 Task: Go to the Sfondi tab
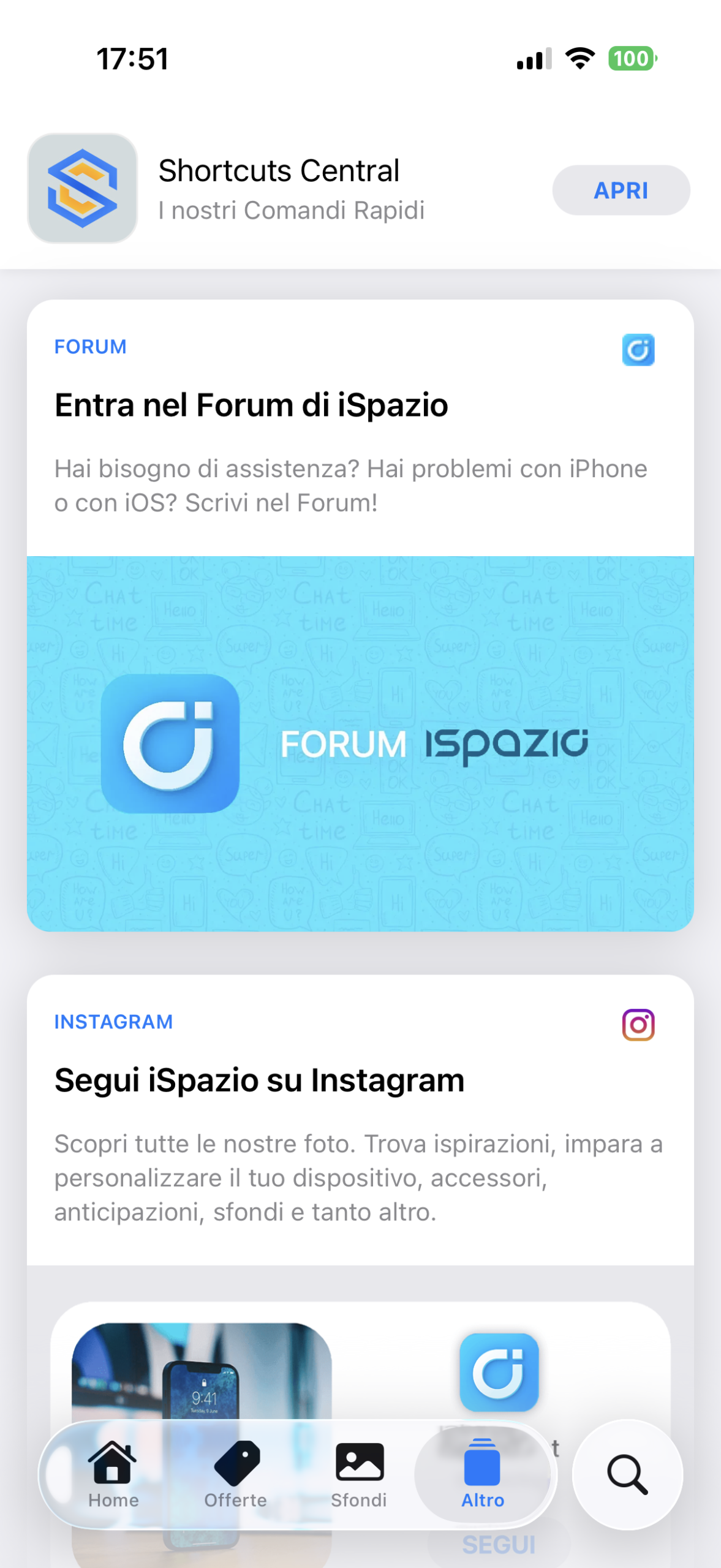click(360, 1473)
